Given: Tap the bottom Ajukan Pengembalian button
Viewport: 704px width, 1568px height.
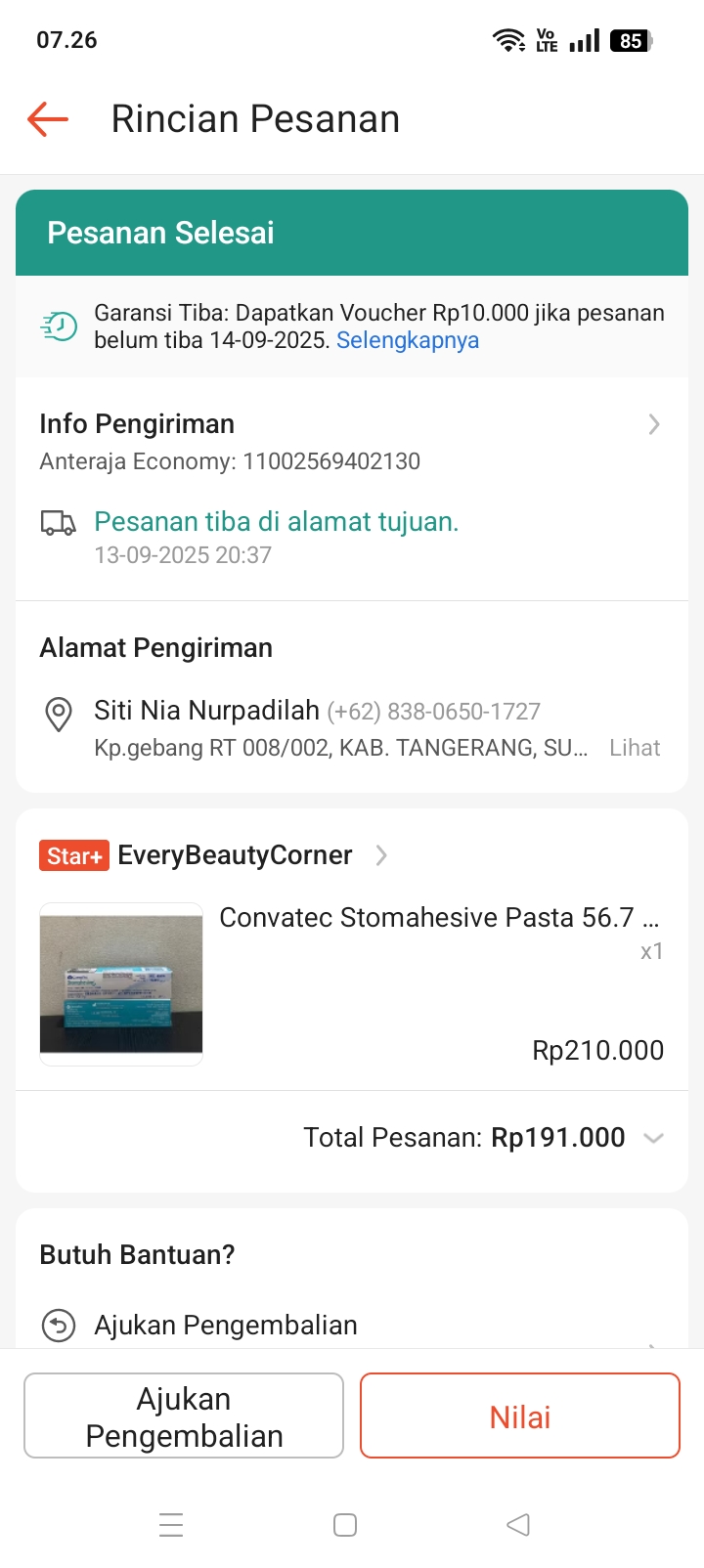Looking at the screenshot, I should 184,1416.
